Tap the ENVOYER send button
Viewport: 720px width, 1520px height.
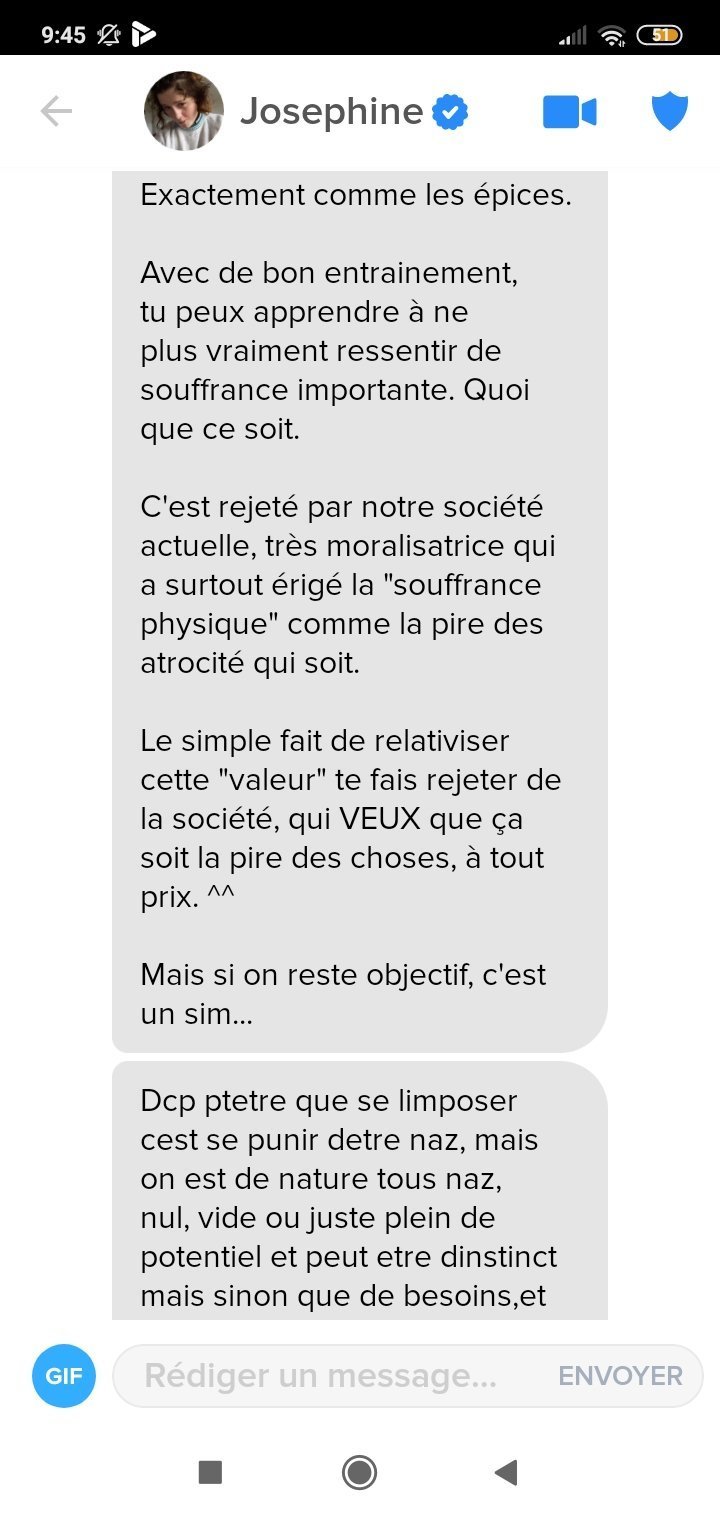coord(620,1376)
